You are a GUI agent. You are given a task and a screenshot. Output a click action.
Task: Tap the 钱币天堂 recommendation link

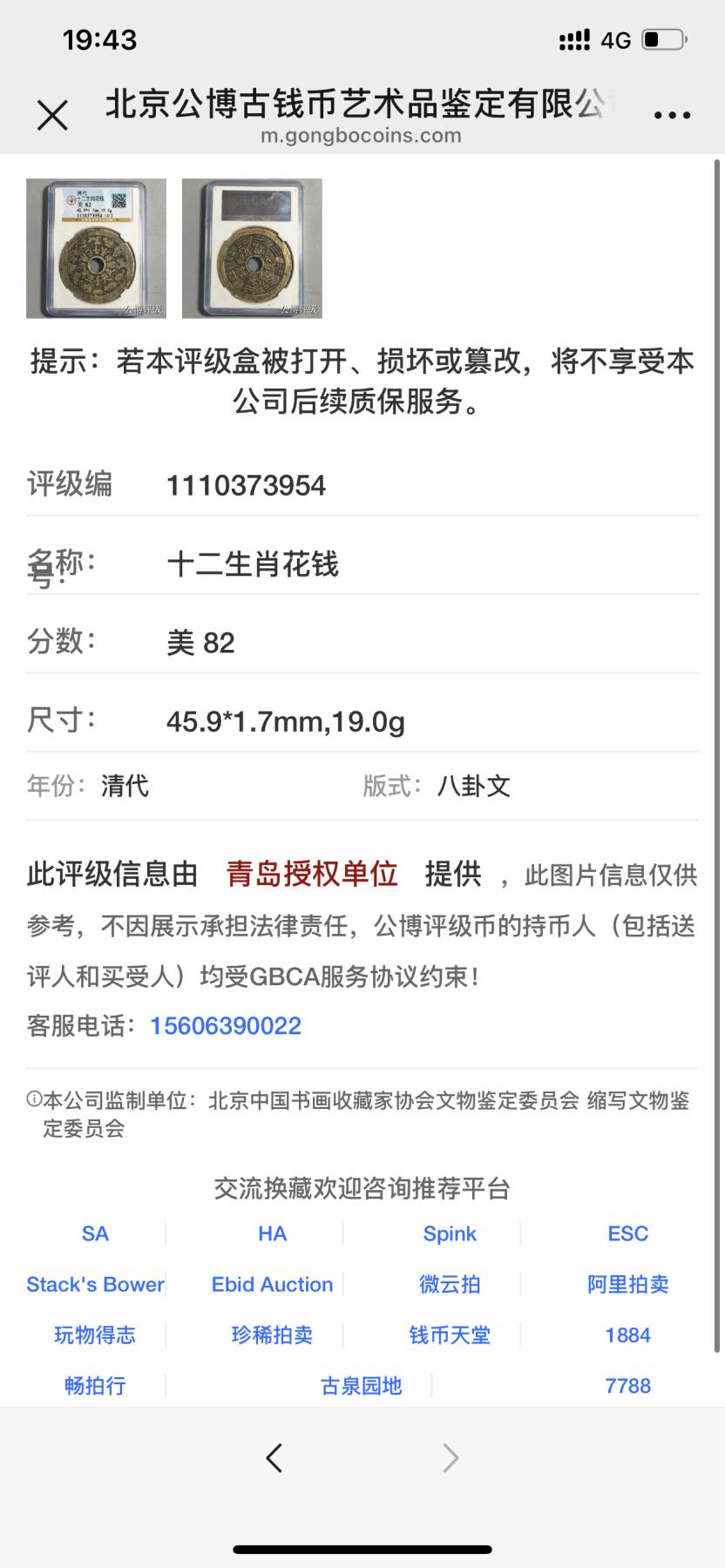(x=449, y=1335)
